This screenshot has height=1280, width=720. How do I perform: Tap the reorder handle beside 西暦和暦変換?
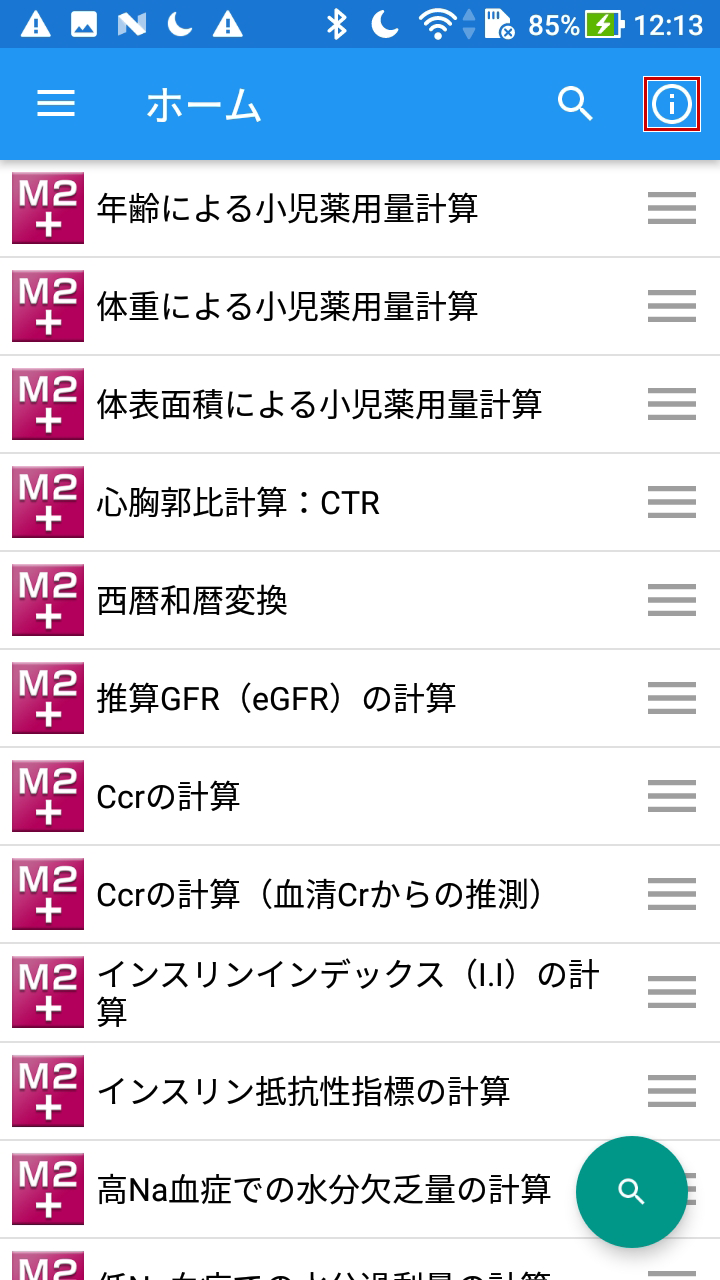click(671, 600)
